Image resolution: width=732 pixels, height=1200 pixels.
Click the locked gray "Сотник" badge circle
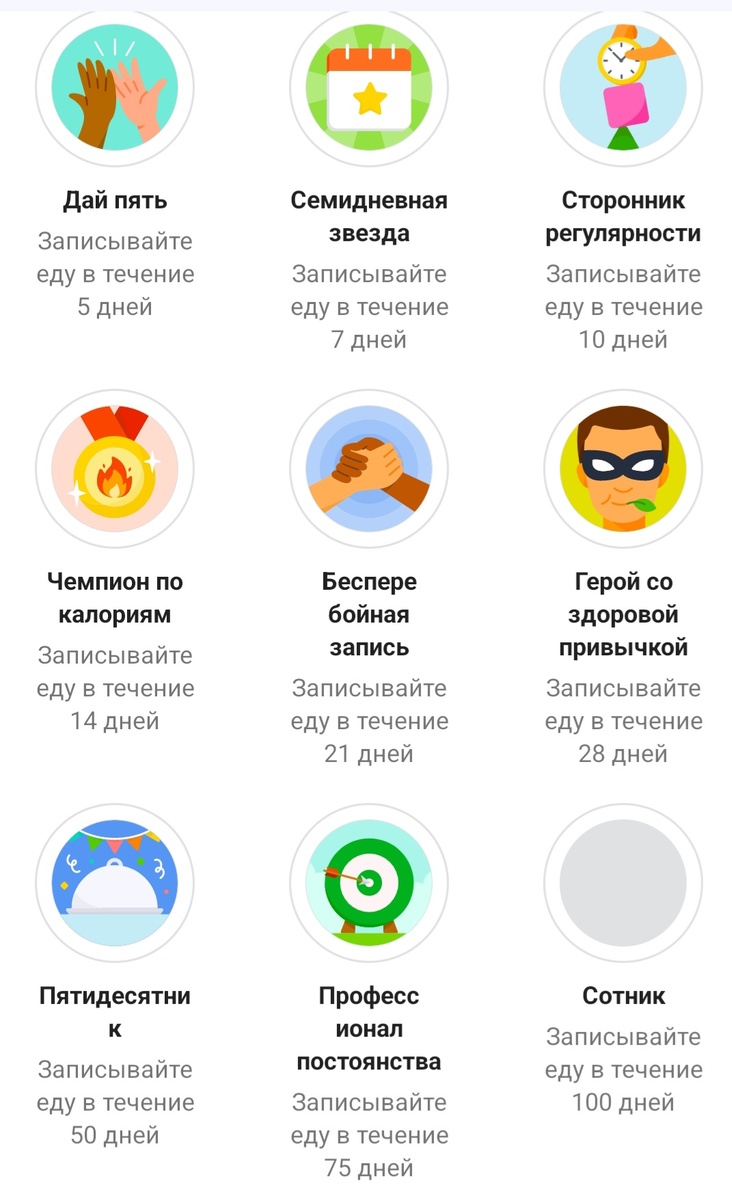tap(623, 882)
